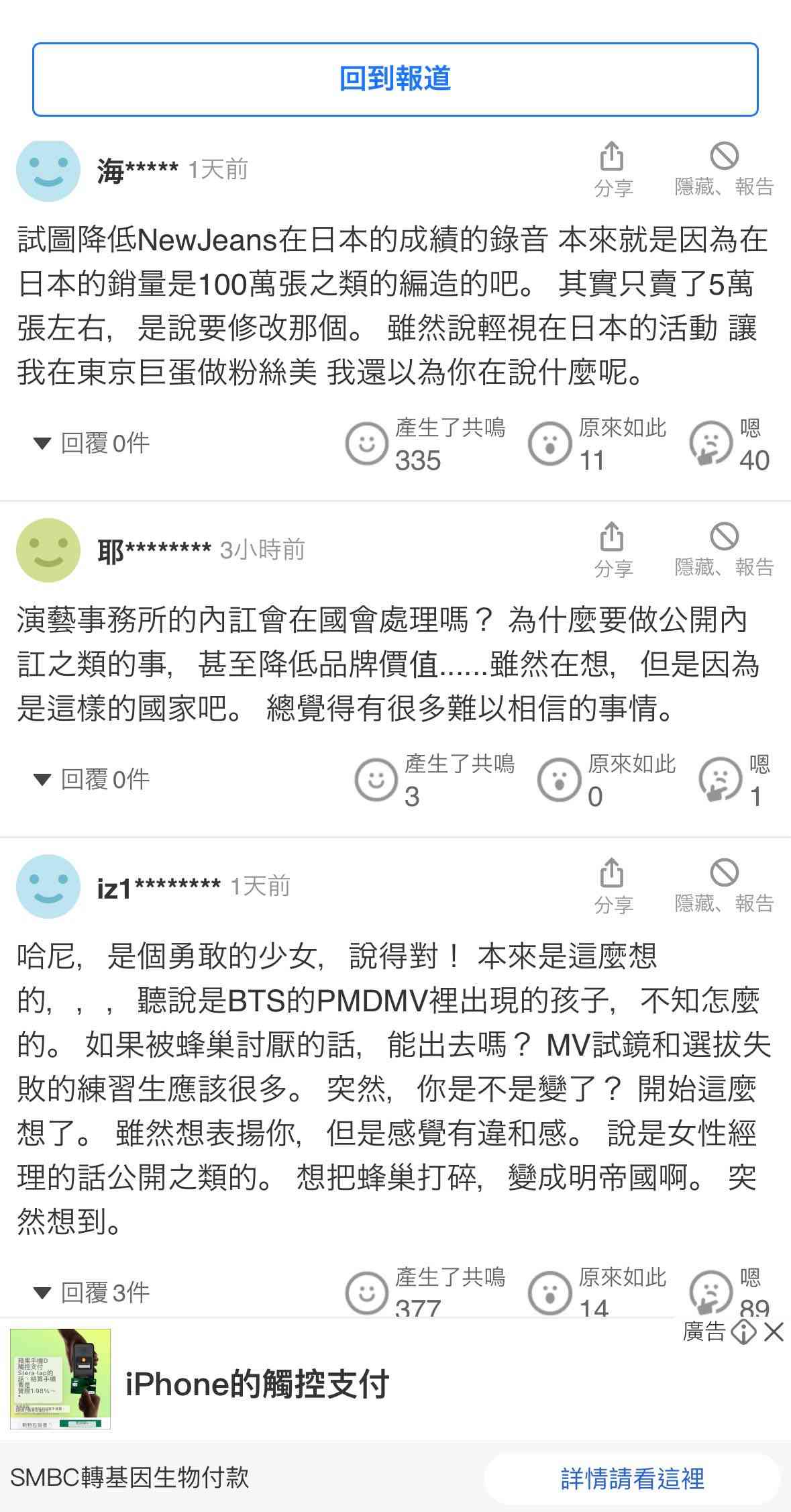This screenshot has width=791, height=1512.
Task: Expand replies under 海*****'s comment
Action: pyautogui.click(x=92, y=443)
